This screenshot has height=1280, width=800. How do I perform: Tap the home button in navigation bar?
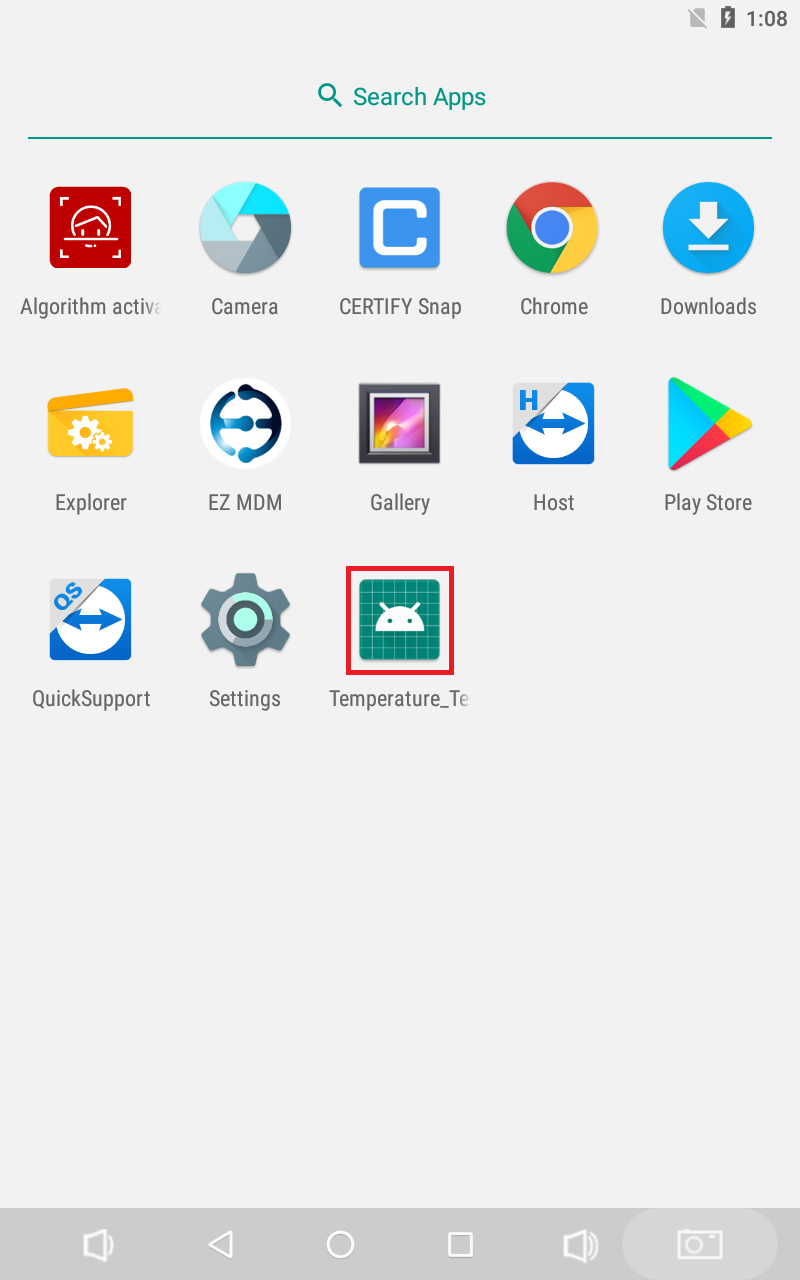coord(341,1244)
